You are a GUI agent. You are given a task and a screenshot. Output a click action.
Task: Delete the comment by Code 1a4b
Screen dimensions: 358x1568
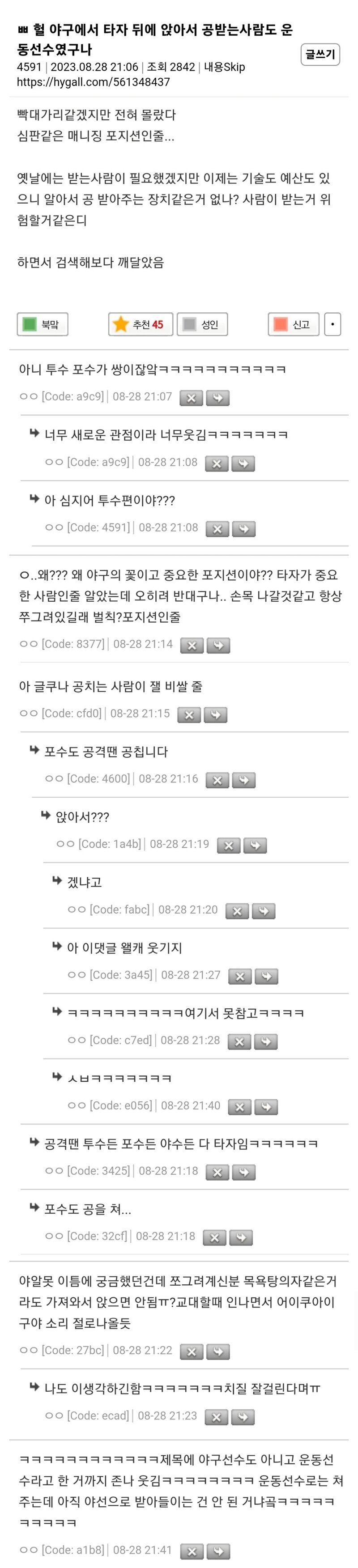(x=229, y=846)
